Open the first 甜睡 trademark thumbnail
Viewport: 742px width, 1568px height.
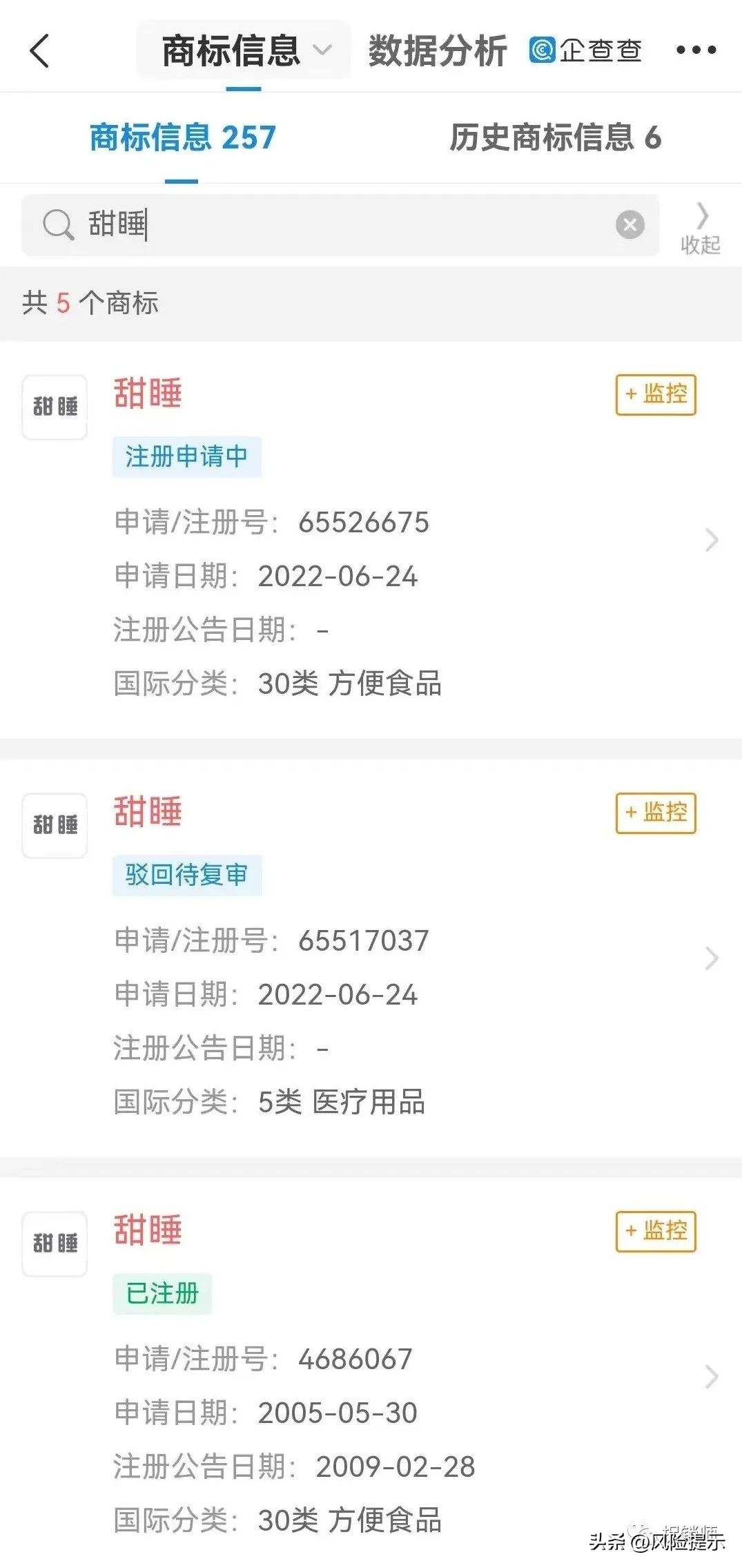point(54,407)
